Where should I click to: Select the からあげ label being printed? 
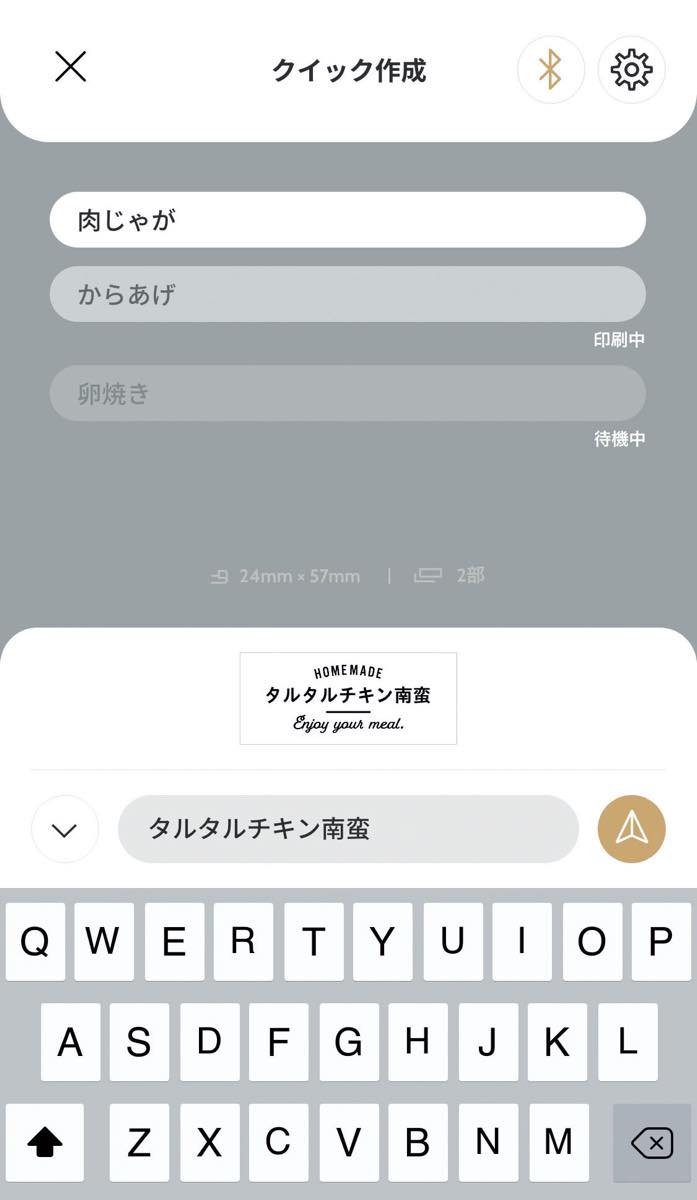click(x=347, y=294)
